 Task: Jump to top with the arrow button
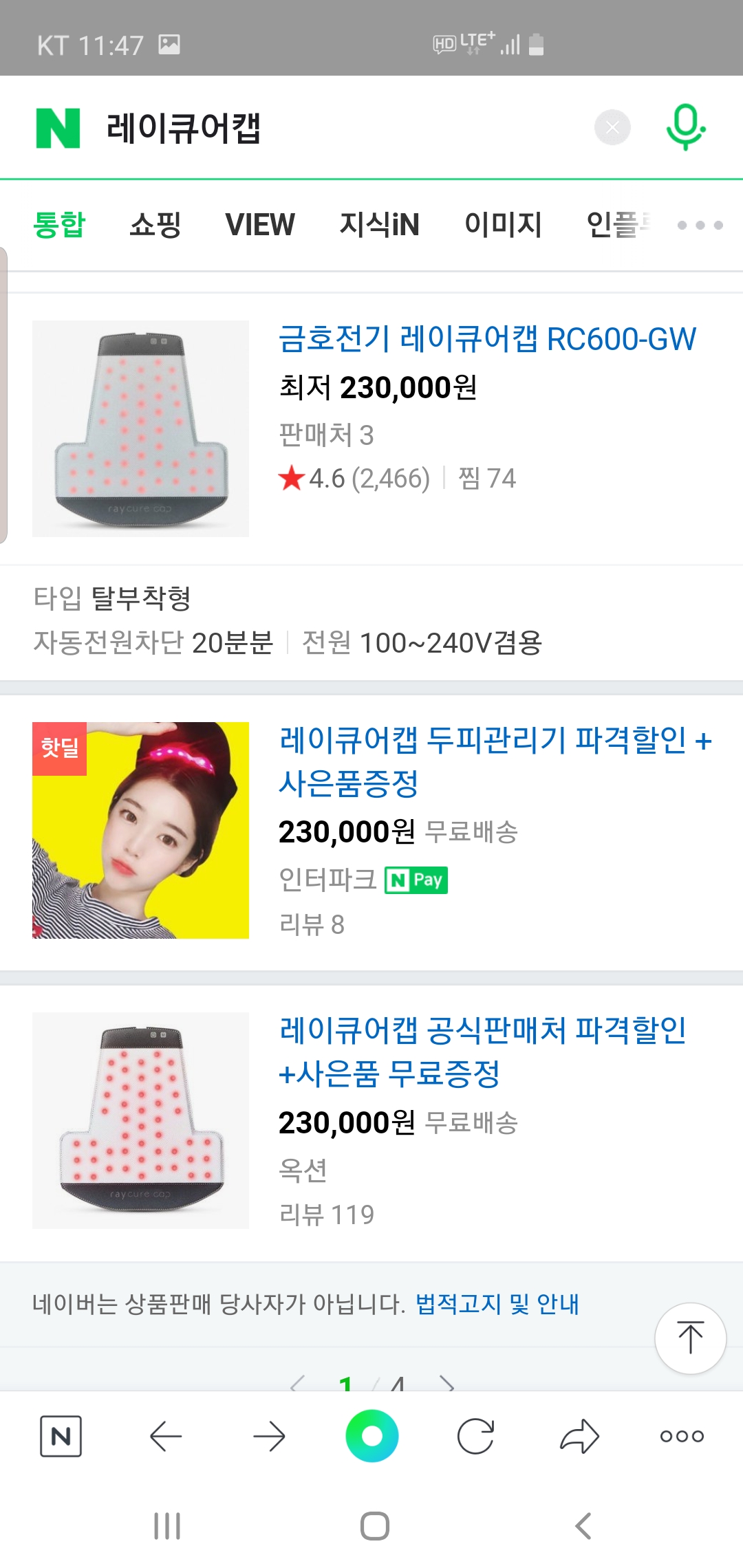(x=690, y=1338)
